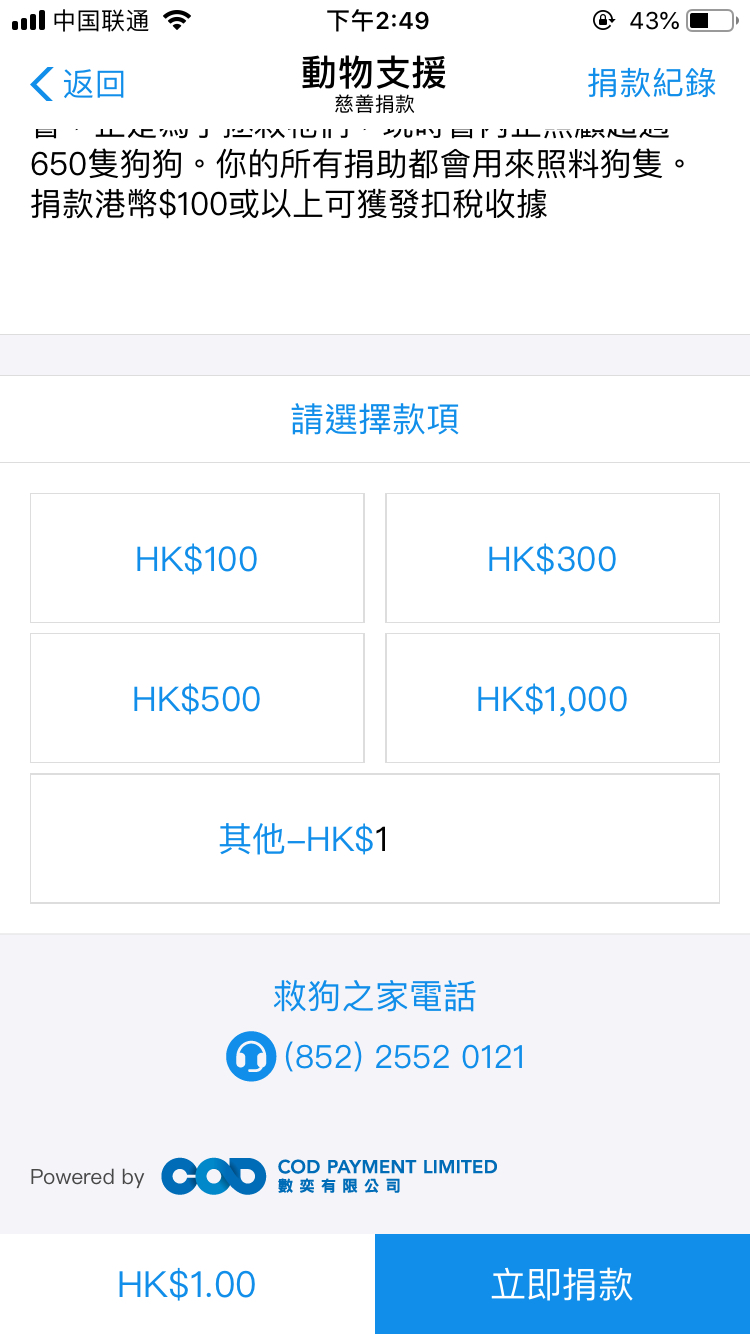Tap 立即捐款 to donate now
The width and height of the screenshot is (750, 1334).
(562, 1284)
